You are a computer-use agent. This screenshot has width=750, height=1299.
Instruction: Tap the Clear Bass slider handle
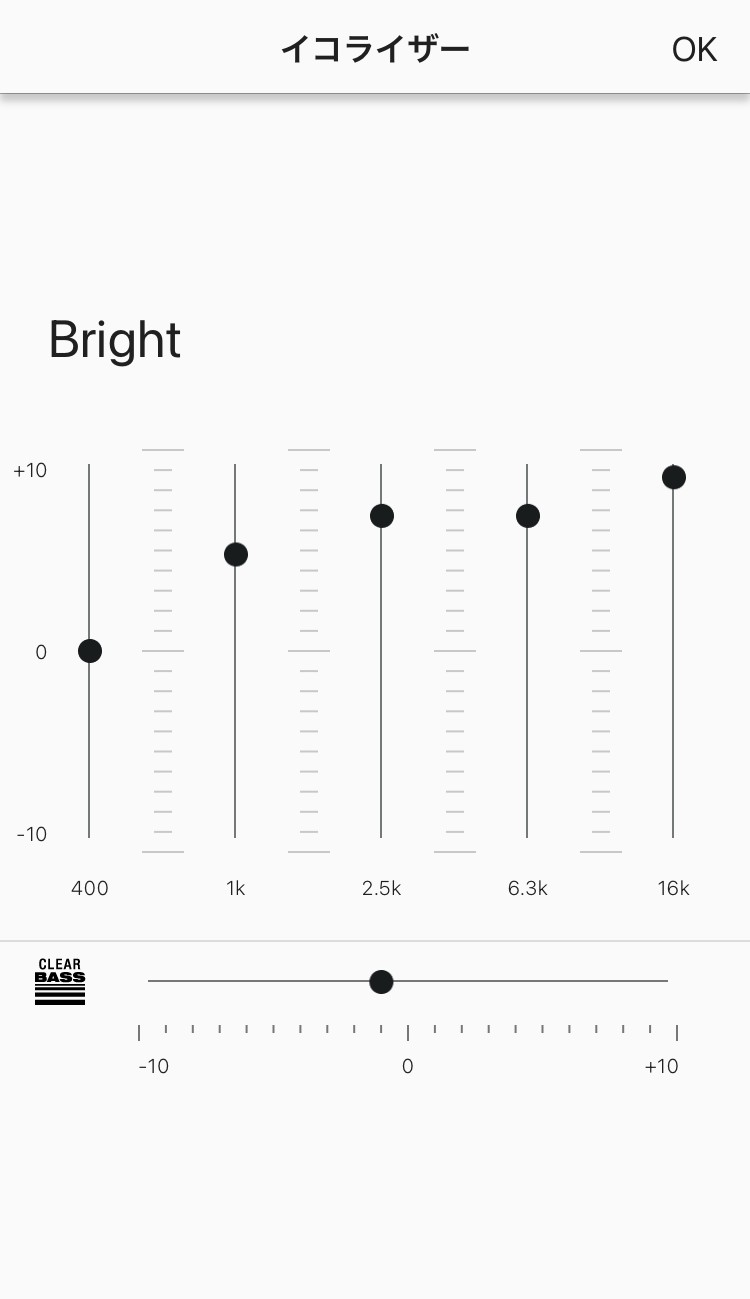click(381, 982)
